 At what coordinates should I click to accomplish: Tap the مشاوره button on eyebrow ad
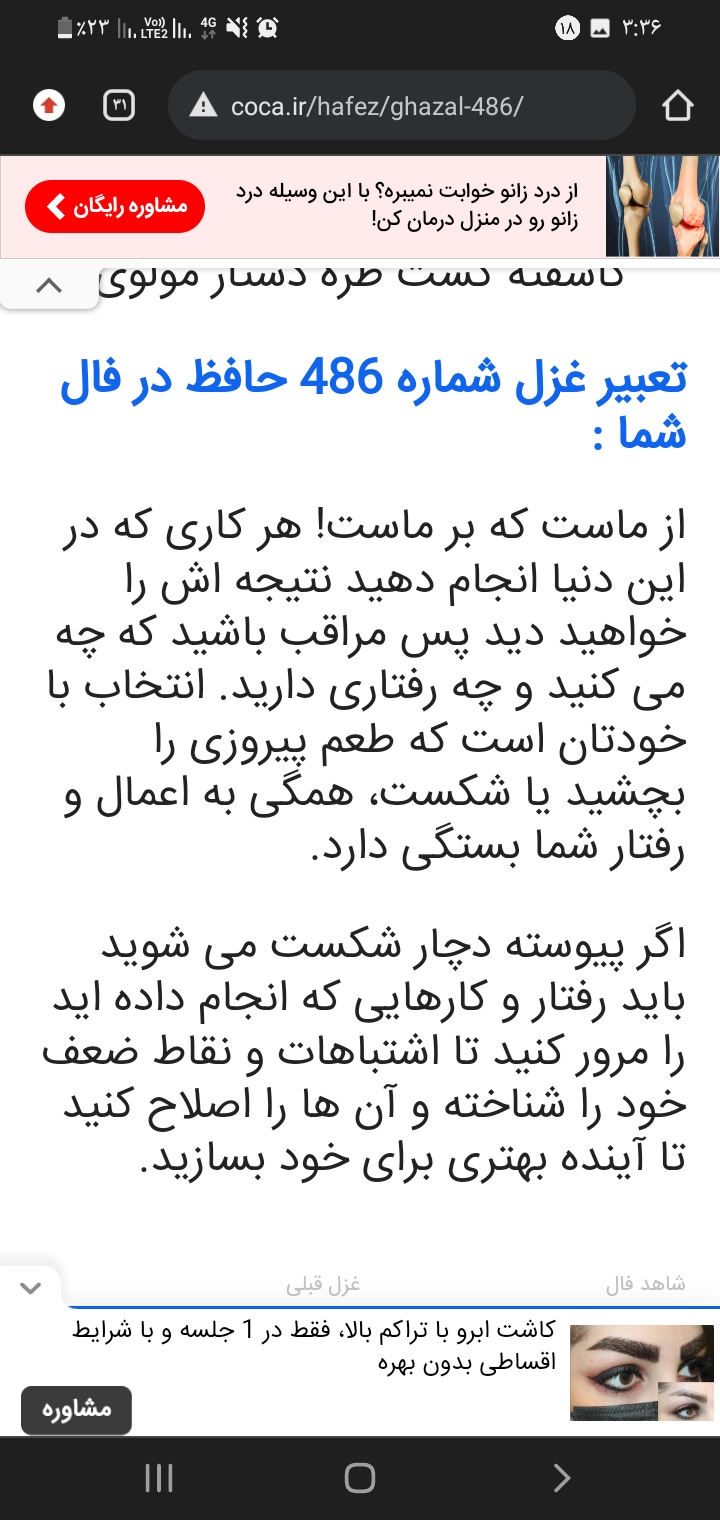[76, 1410]
